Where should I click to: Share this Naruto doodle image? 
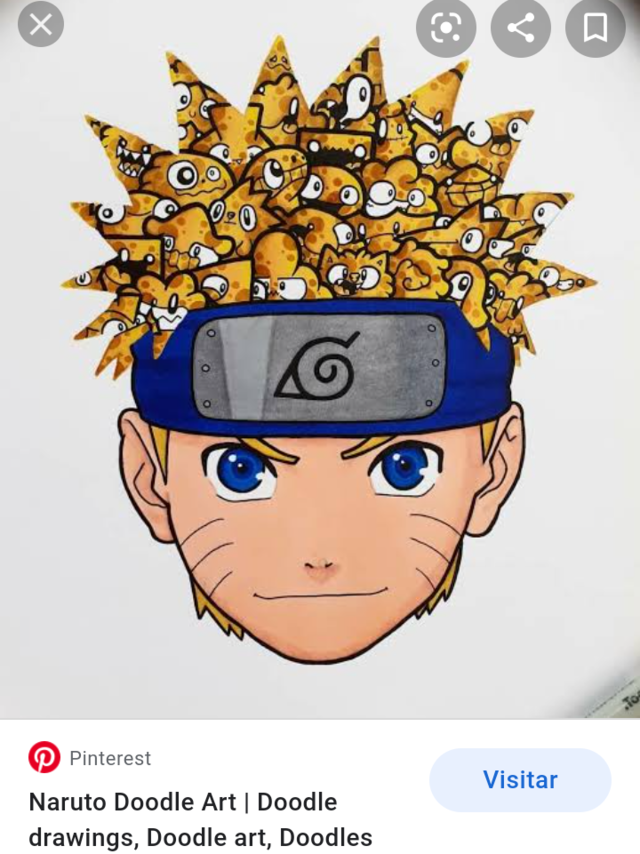point(520,28)
